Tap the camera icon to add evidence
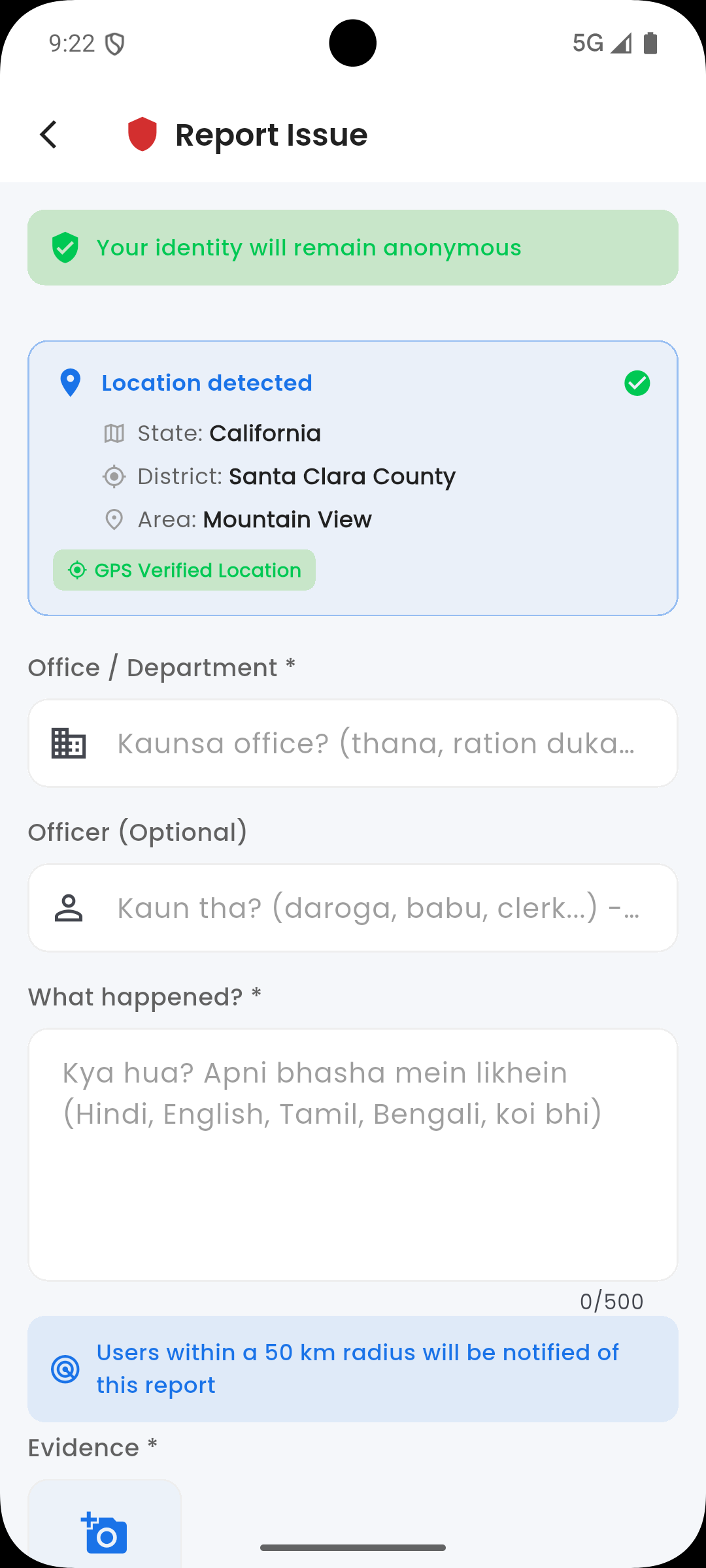706x1568 pixels. [x=105, y=1534]
